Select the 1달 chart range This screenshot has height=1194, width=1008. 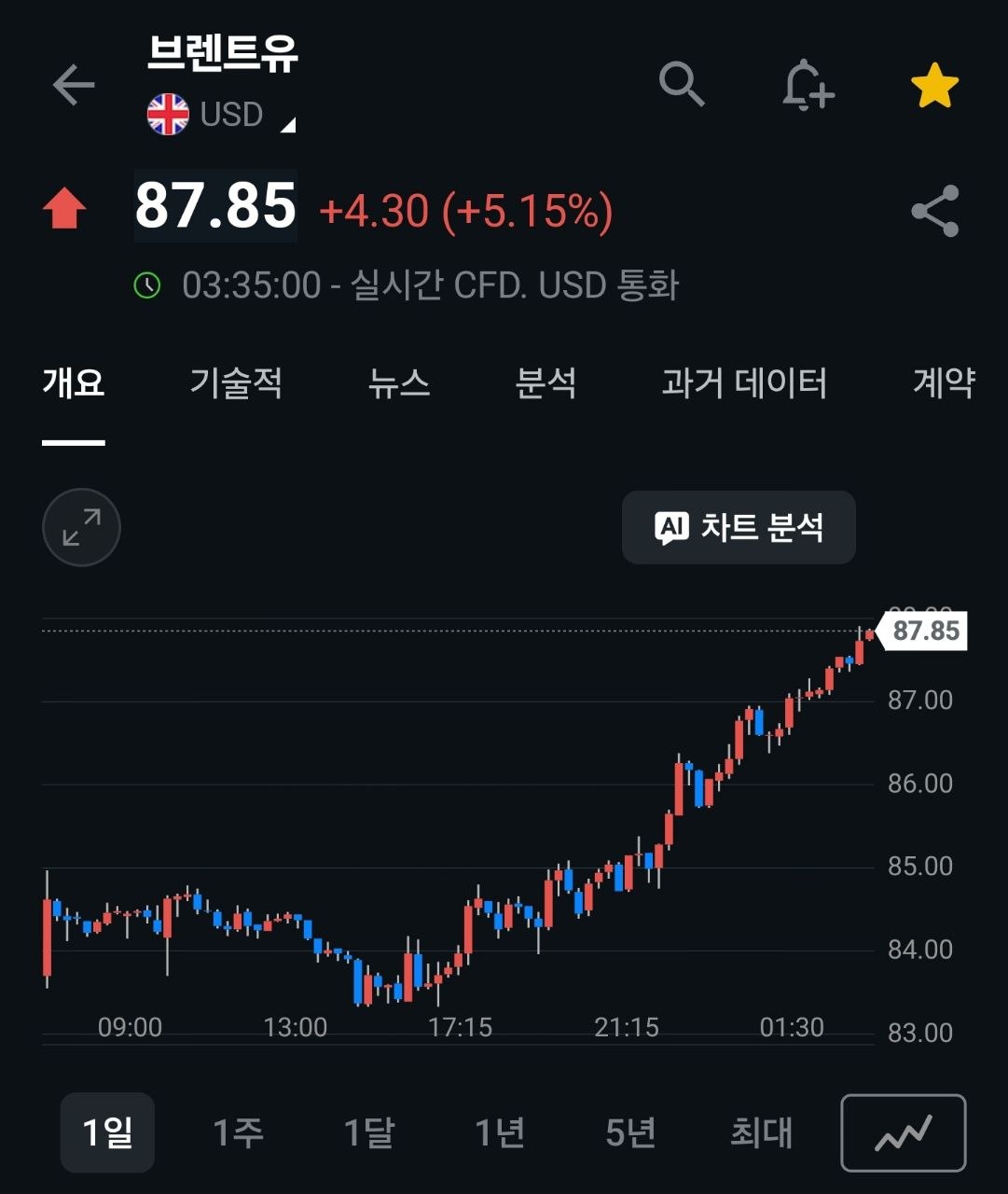pos(369,1132)
